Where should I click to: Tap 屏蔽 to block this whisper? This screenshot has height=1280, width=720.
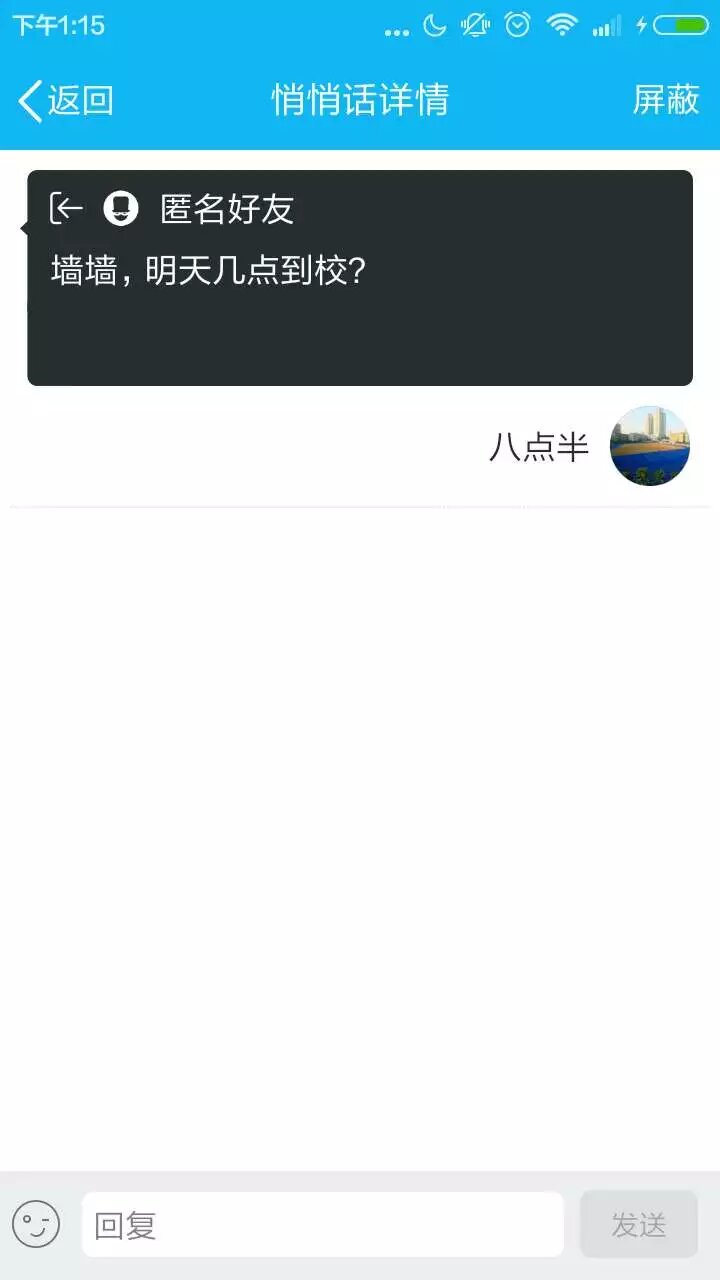665,100
